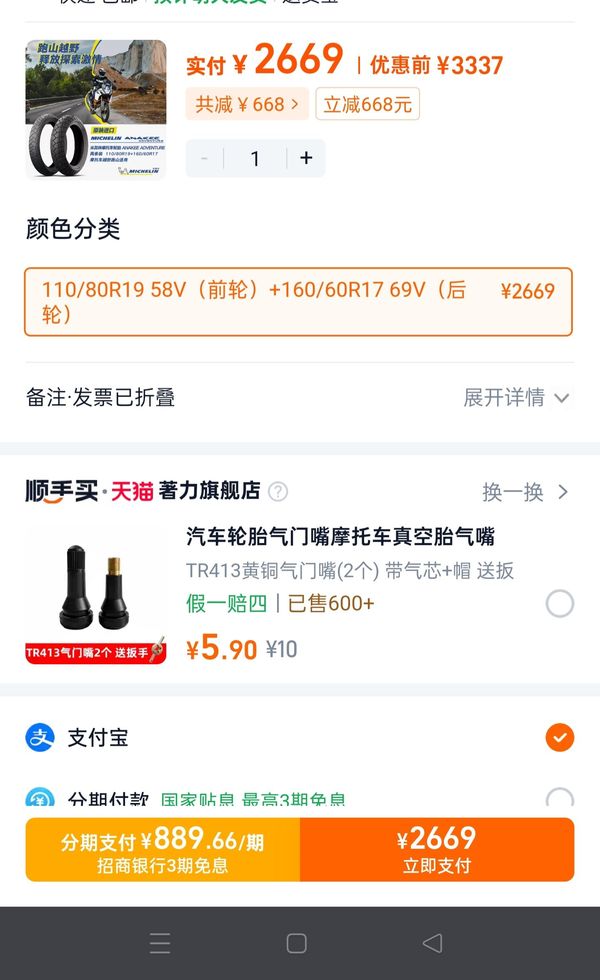Choose 分期付款 installment payment option
This screenshot has width=600, height=980.
coord(560,800)
